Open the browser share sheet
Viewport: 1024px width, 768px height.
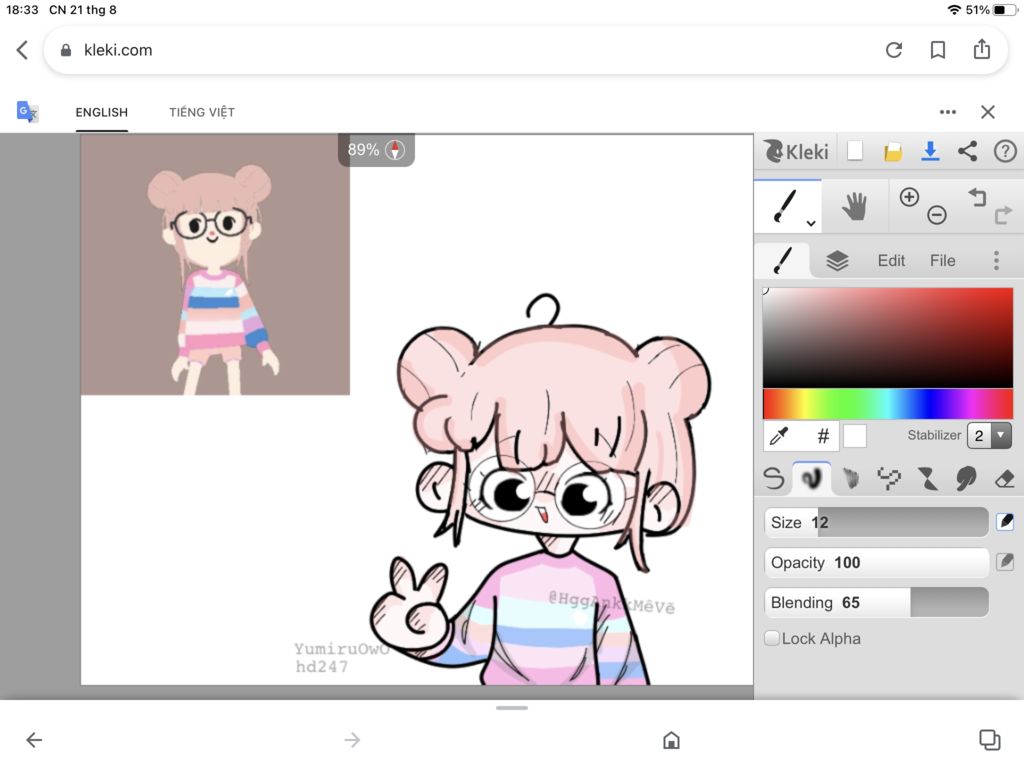point(982,49)
